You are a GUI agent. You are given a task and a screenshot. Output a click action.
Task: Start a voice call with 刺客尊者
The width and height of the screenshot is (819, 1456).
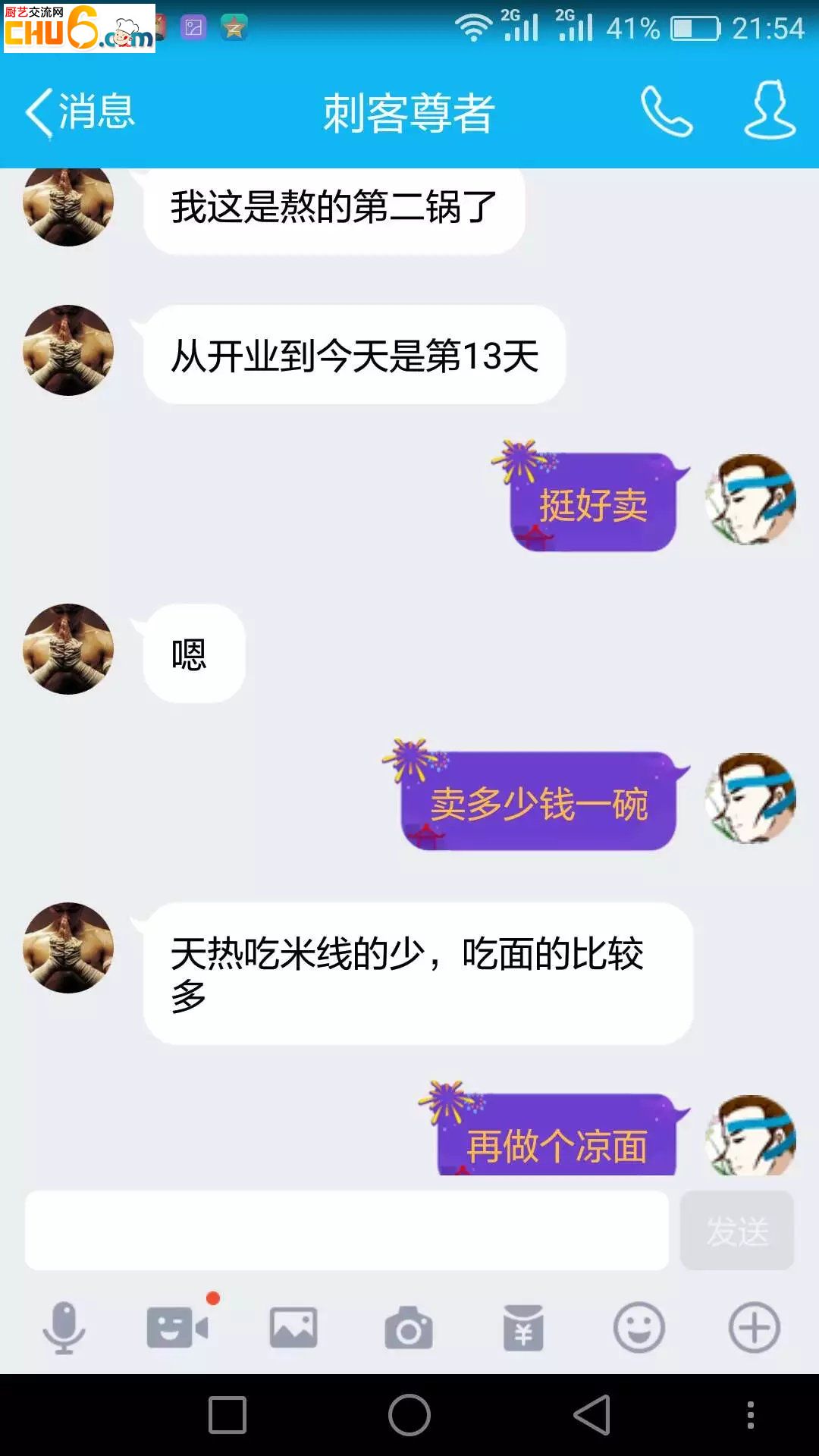click(x=666, y=112)
